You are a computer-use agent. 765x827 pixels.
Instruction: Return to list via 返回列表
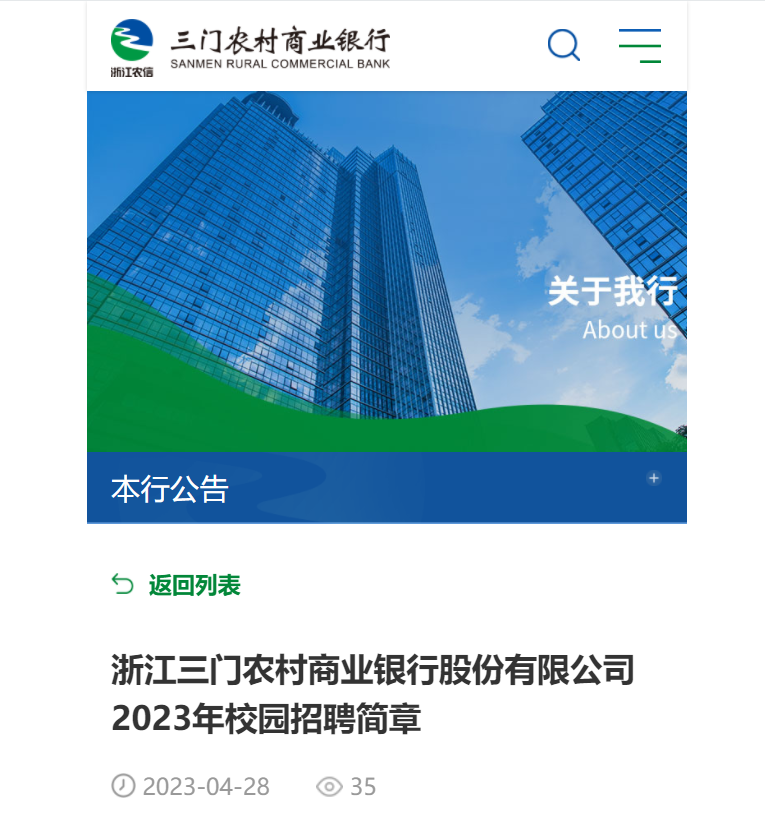point(194,585)
